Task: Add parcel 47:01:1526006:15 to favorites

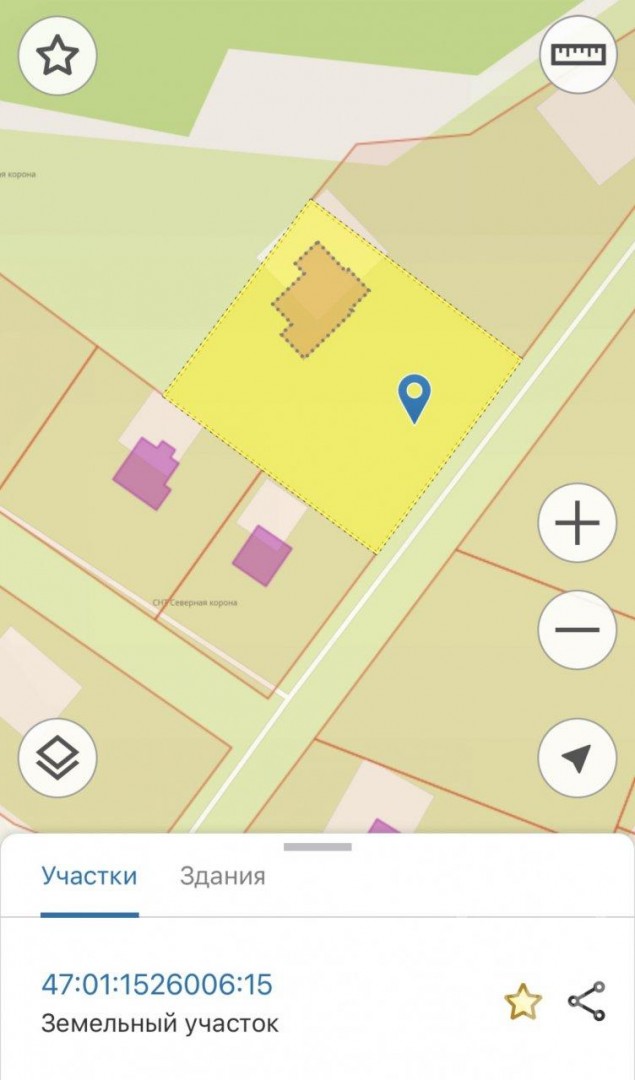Action: tap(523, 1002)
